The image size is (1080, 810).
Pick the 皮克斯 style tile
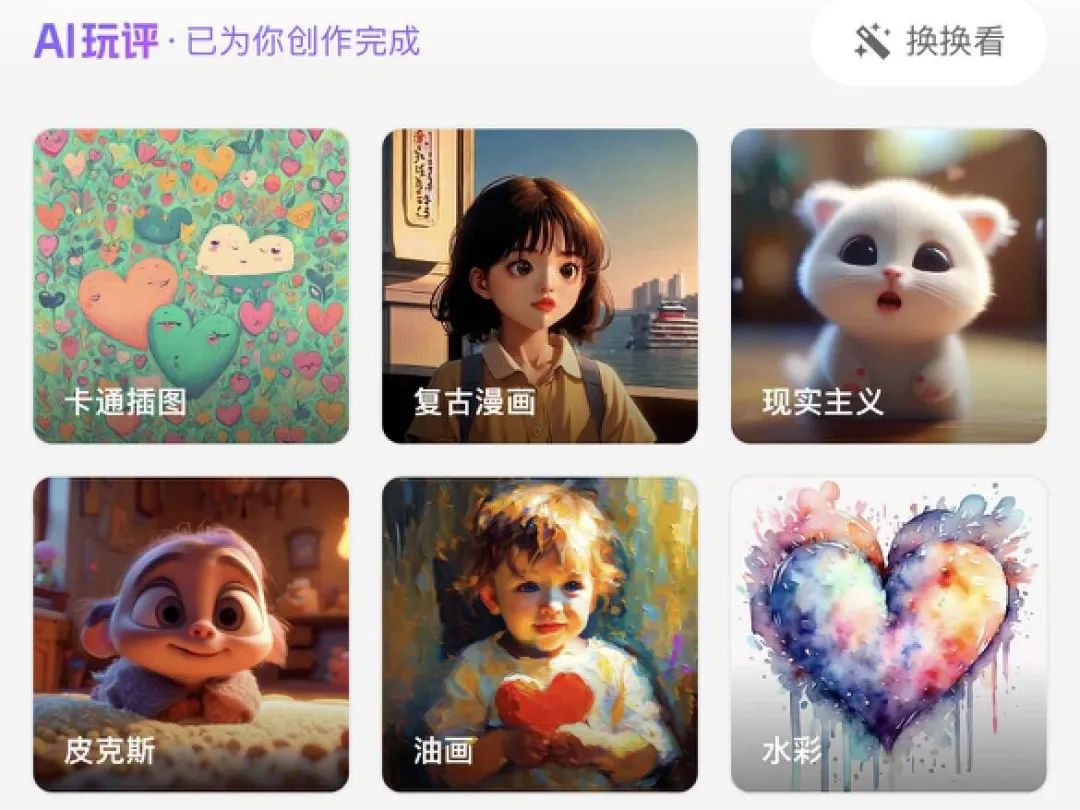(x=191, y=634)
